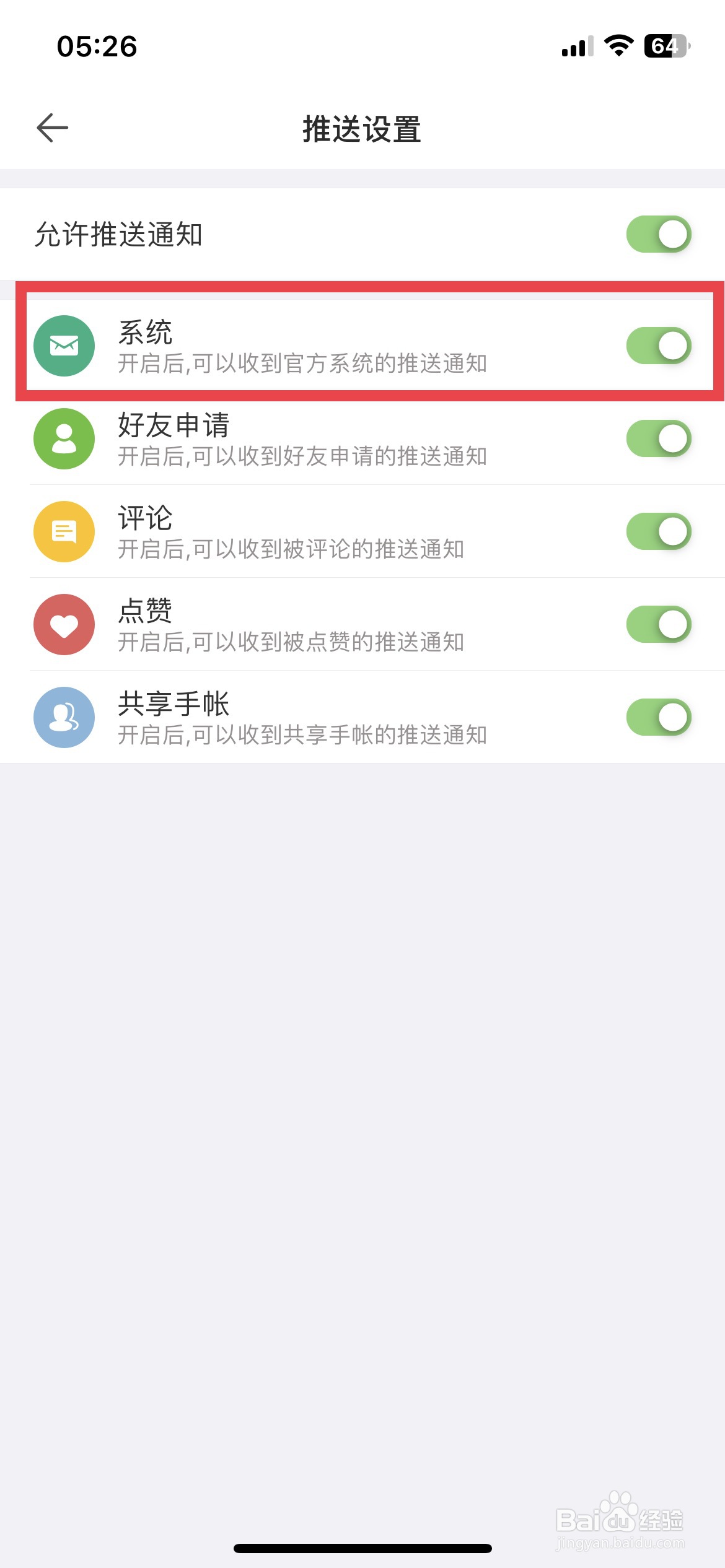
Task: Disable 评论 push notifications
Action: click(x=658, y=531)
